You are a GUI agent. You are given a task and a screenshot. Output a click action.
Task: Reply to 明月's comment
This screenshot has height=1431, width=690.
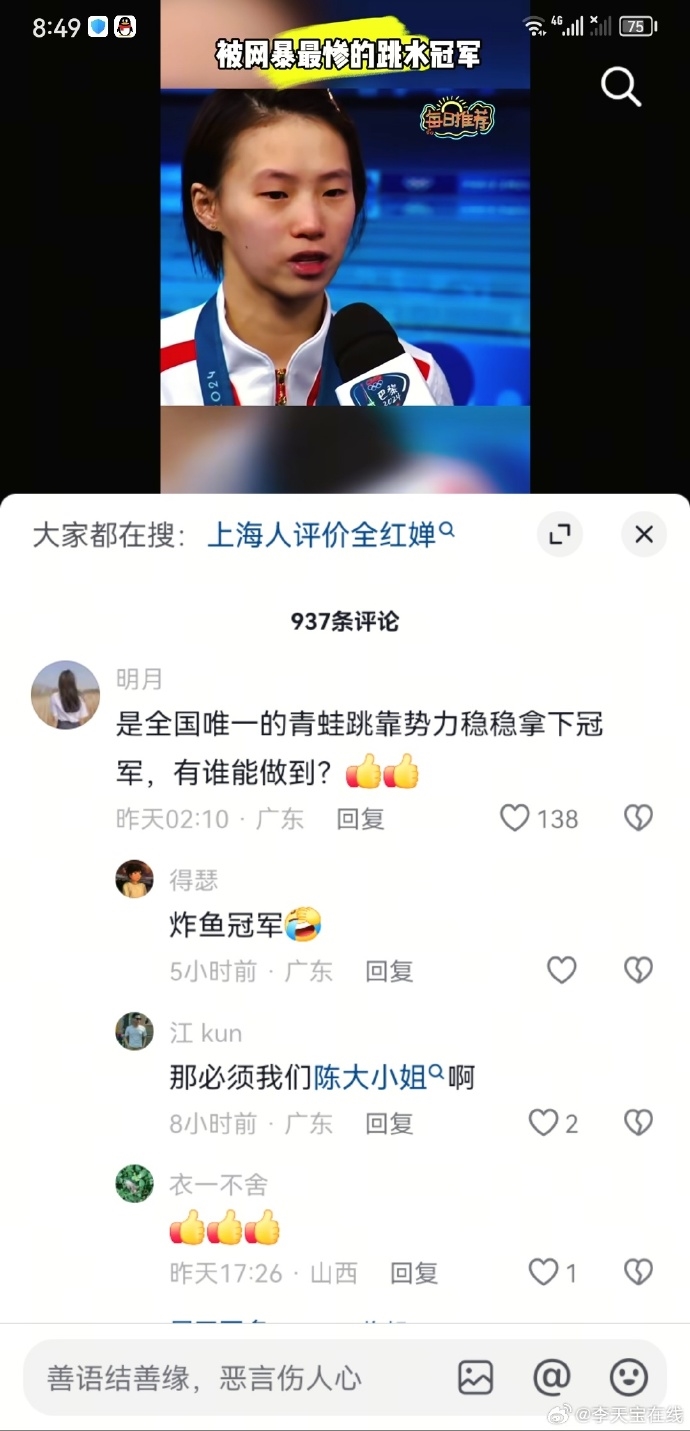(x=360, y=819)
